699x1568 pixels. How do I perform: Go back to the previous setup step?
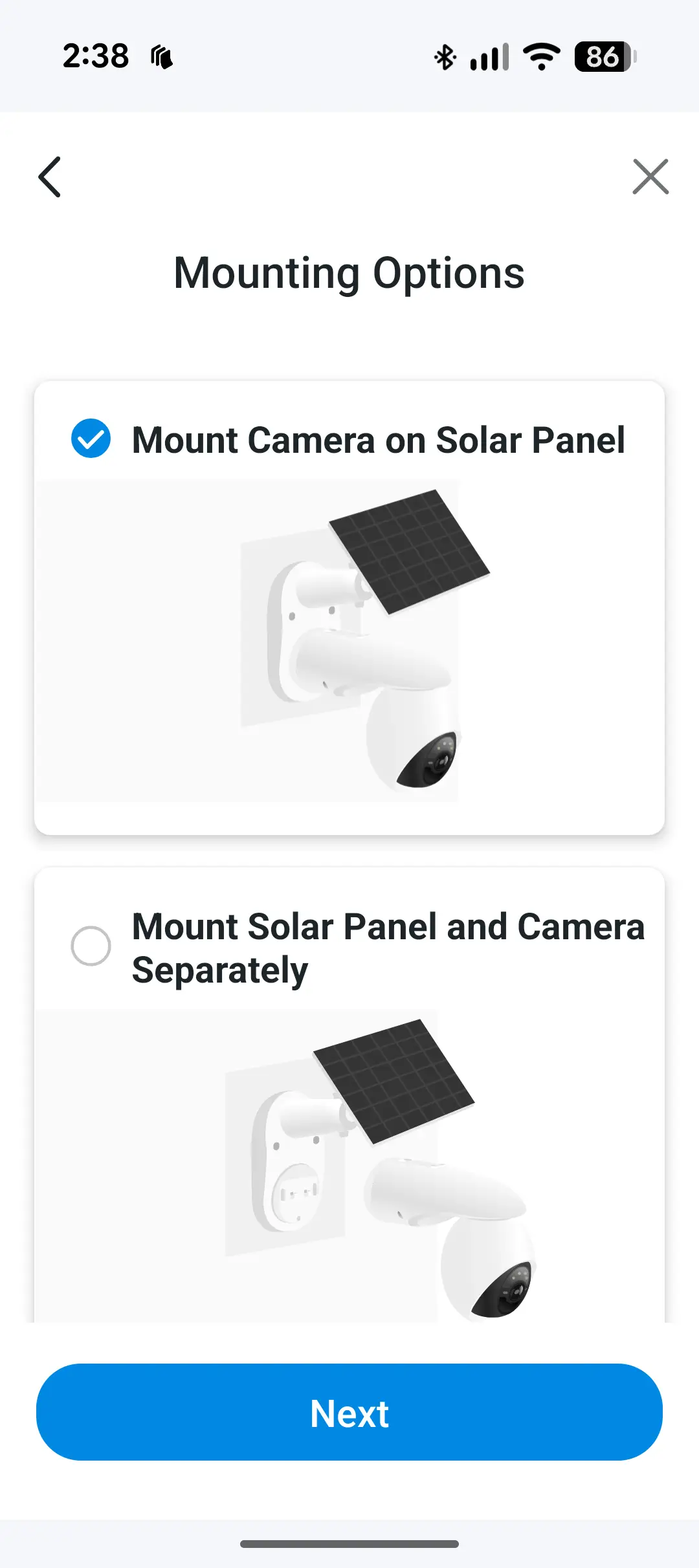pos(50,177)
